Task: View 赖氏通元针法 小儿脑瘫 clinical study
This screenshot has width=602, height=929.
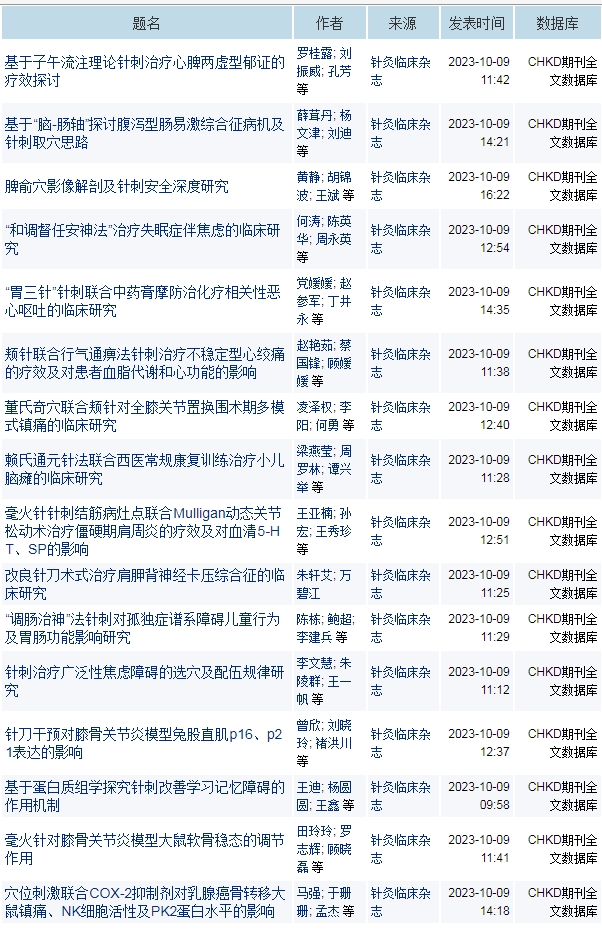Action: coord(144,470)
